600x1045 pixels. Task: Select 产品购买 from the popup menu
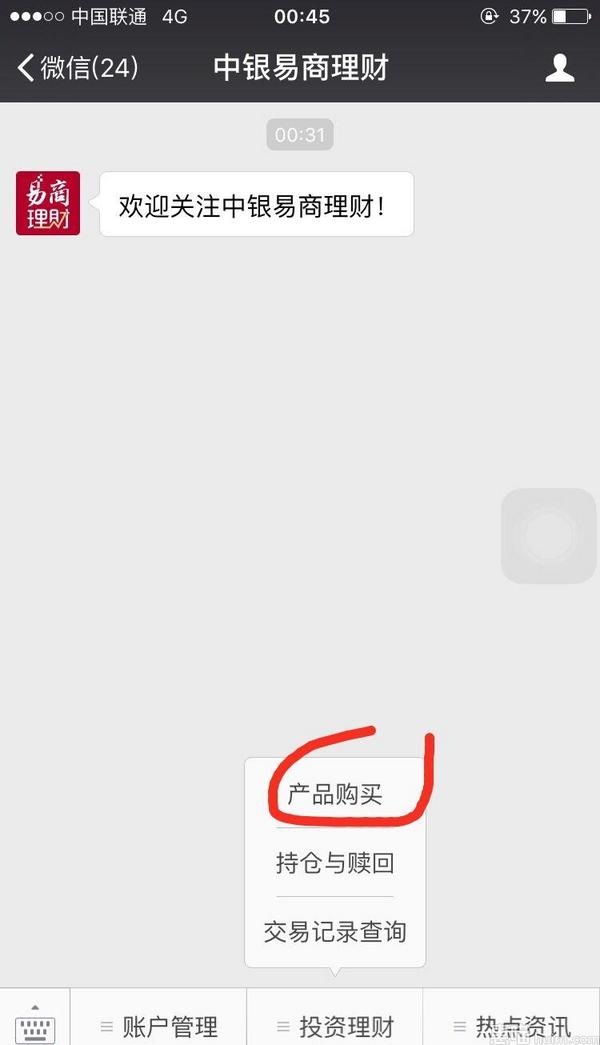coord(335,795)
